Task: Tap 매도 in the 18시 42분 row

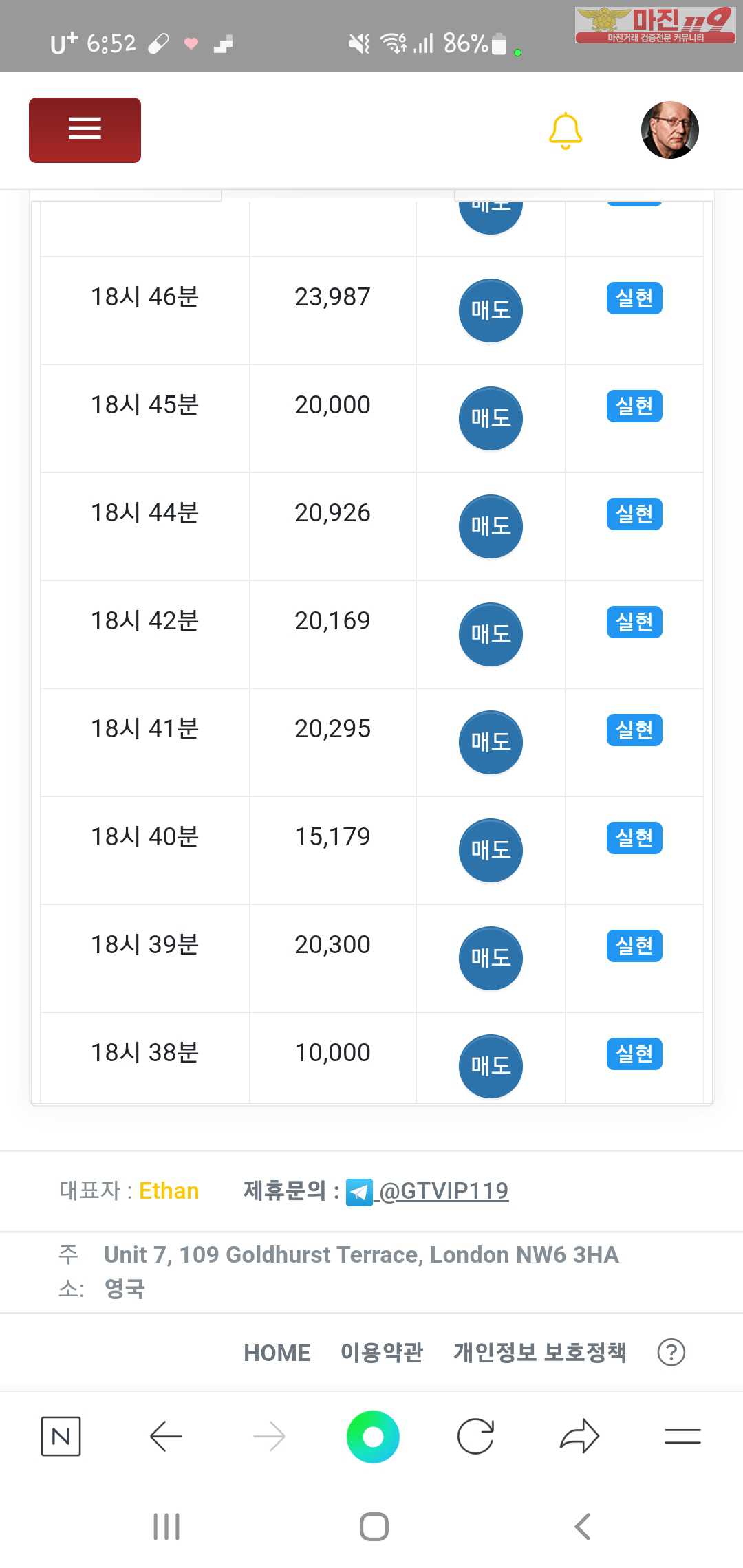Action: click(x=491, y=634)
